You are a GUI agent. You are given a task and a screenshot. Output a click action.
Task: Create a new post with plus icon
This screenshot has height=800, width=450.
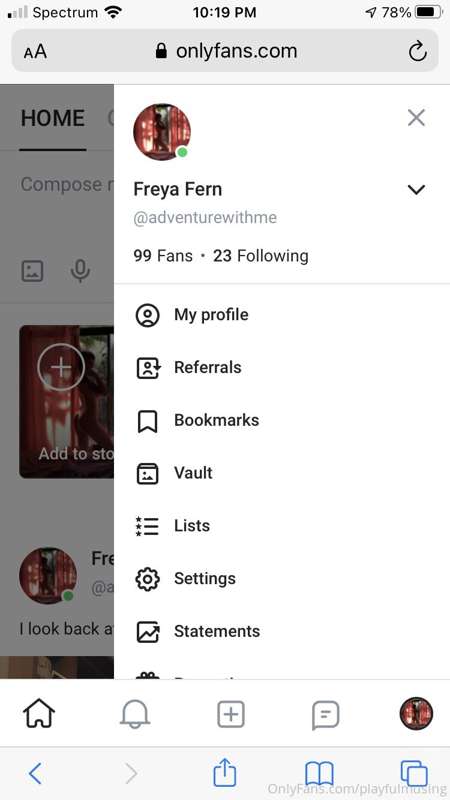click(231, 713)
